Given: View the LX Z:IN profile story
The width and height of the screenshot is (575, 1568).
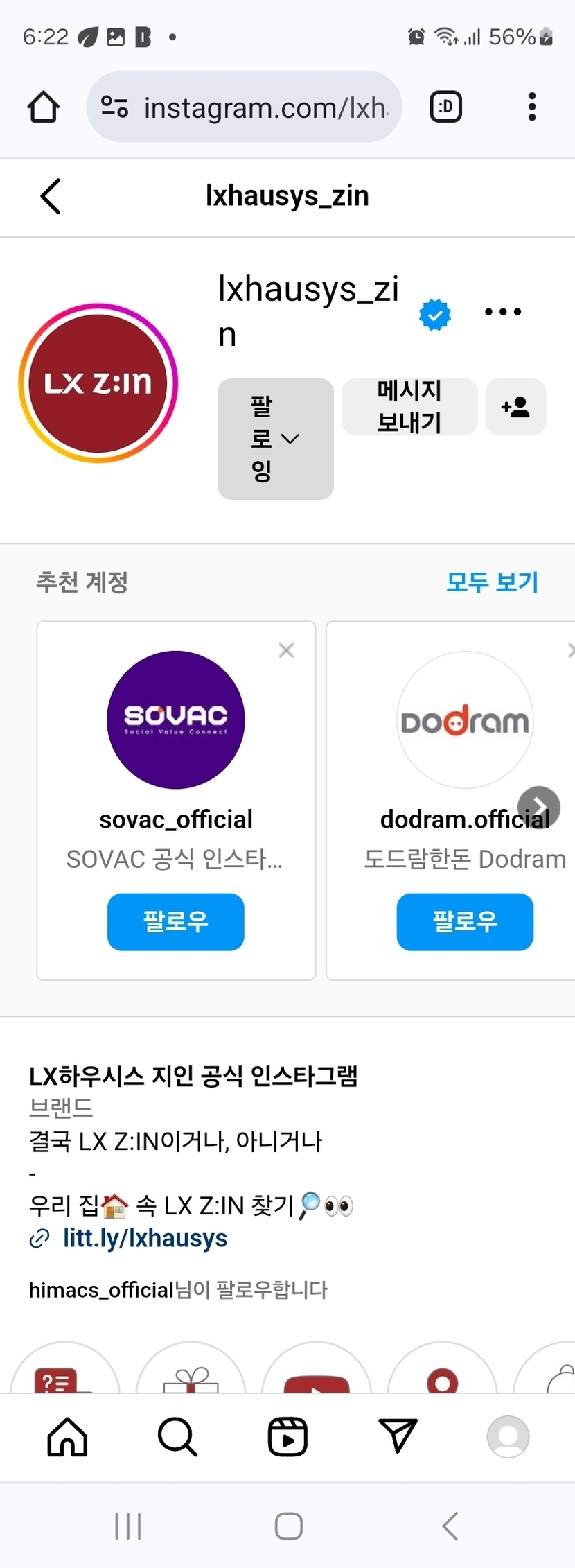Looking at the screenshot, I should (98, 383).
